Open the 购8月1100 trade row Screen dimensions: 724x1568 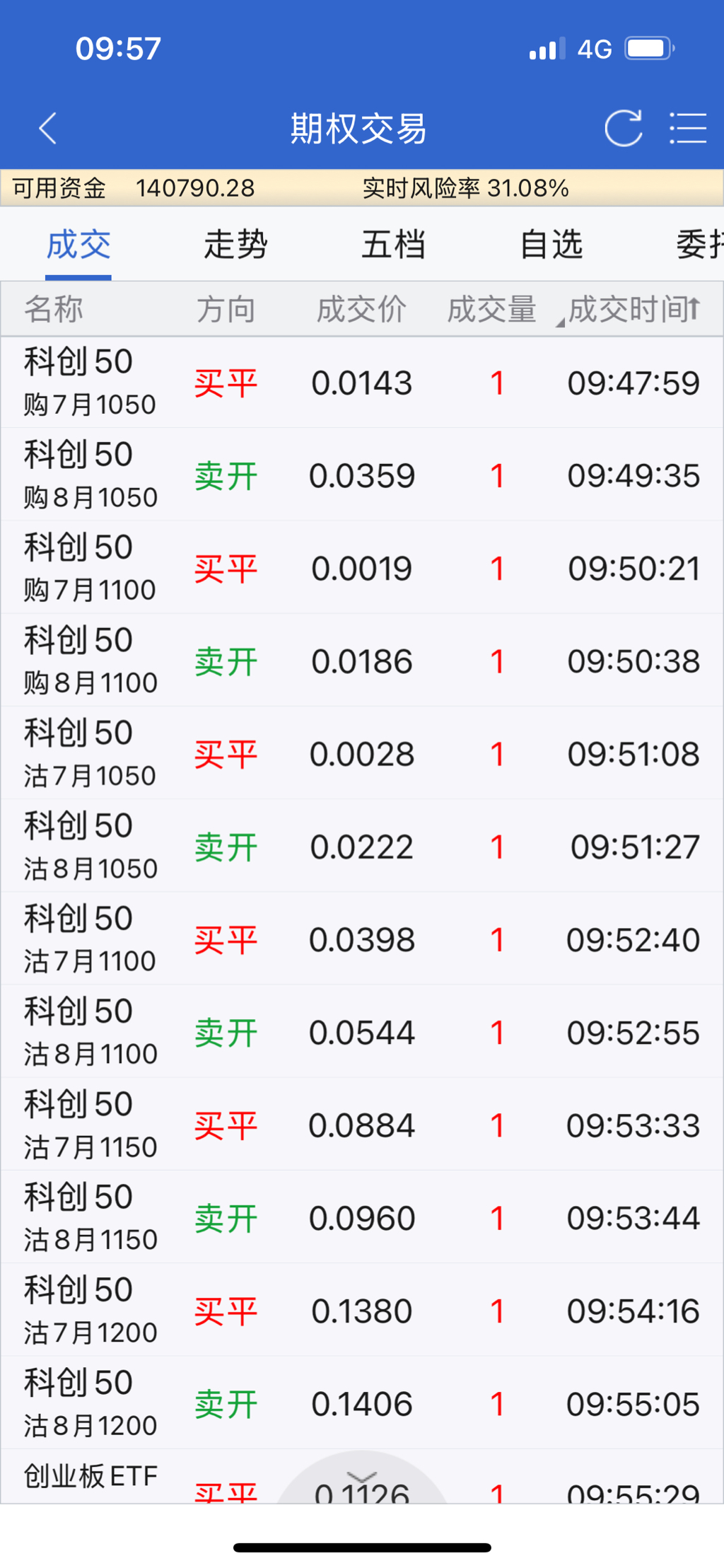(x=362, y=661)
